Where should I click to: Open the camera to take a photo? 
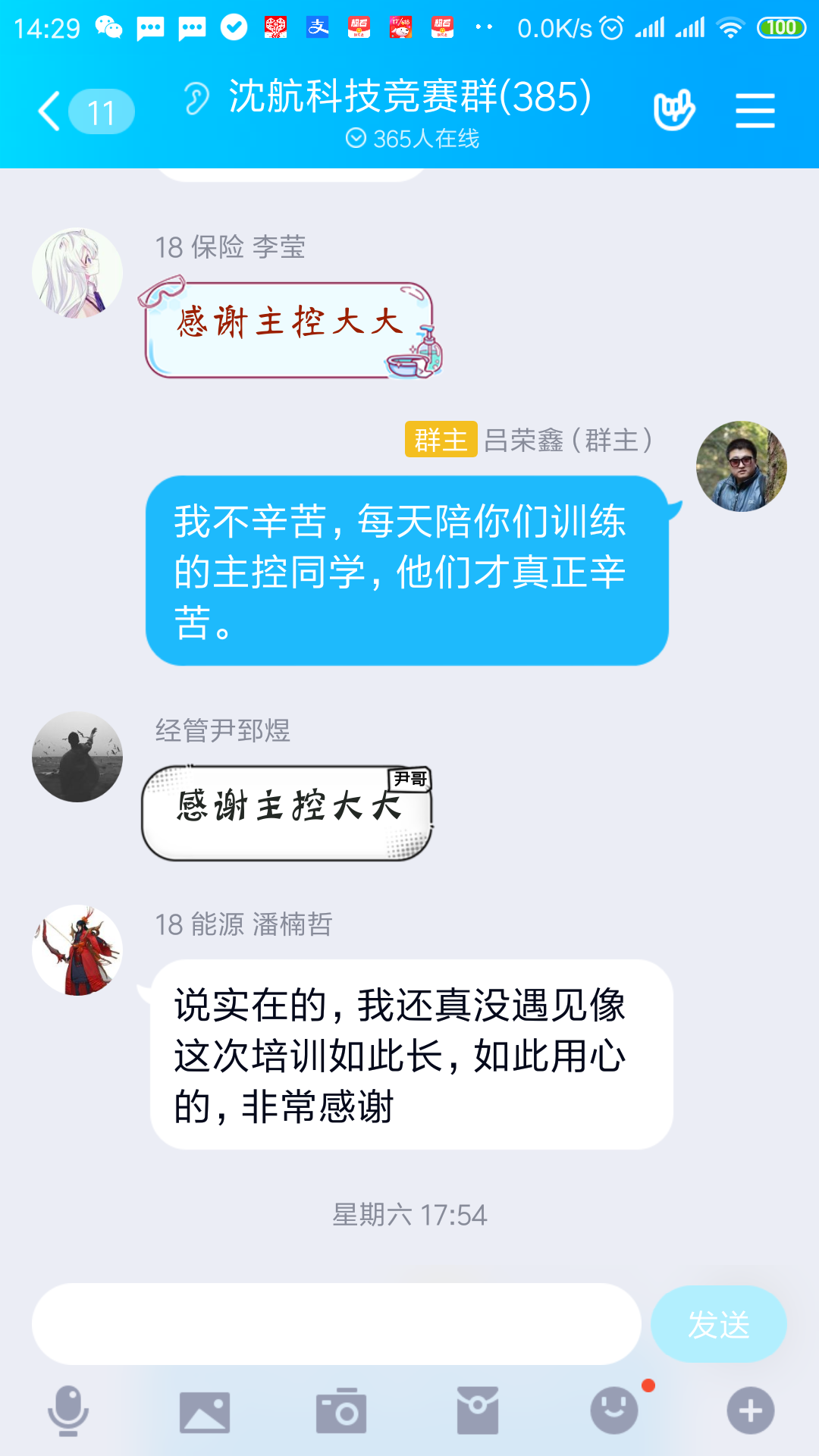tap(341, 1411)
